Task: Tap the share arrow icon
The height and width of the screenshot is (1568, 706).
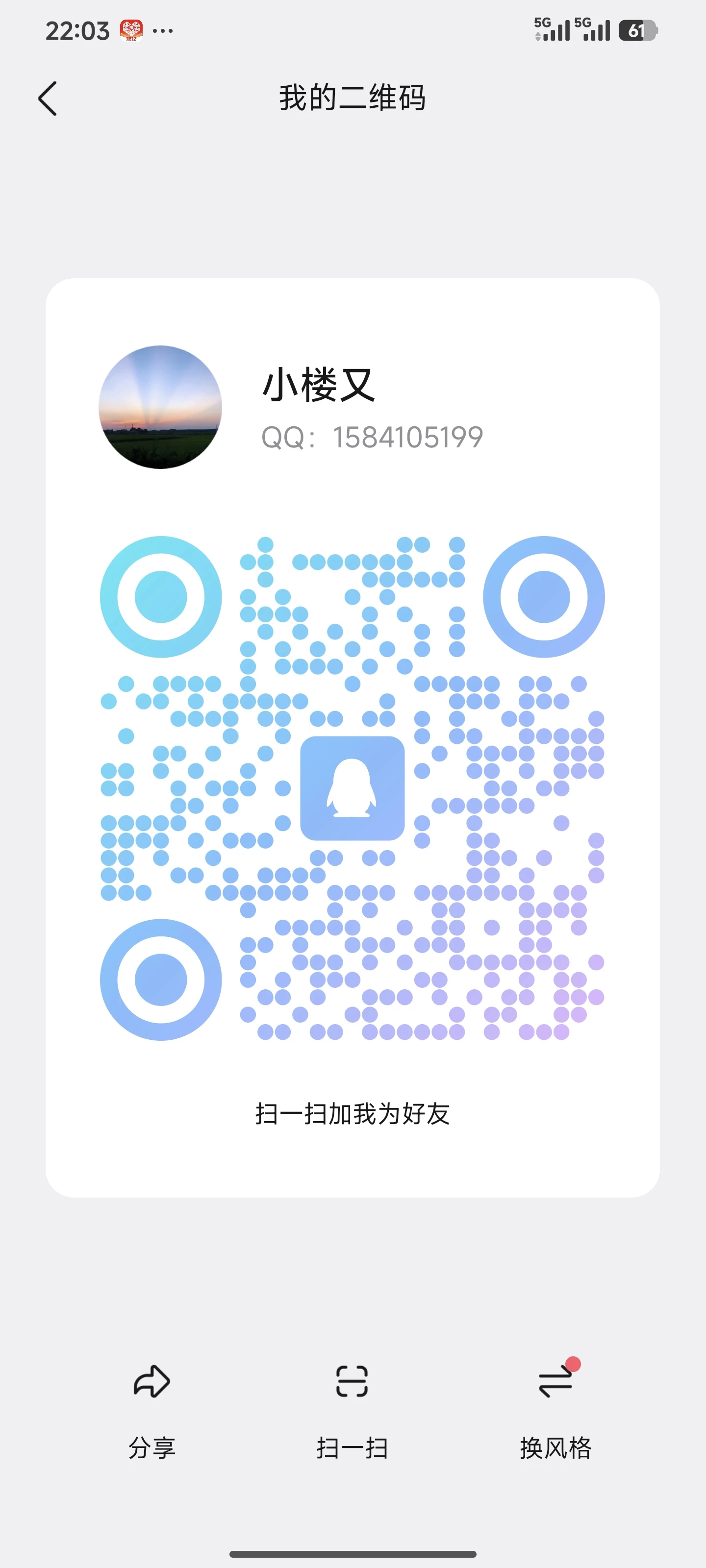Action: (x=151, y=1381)
